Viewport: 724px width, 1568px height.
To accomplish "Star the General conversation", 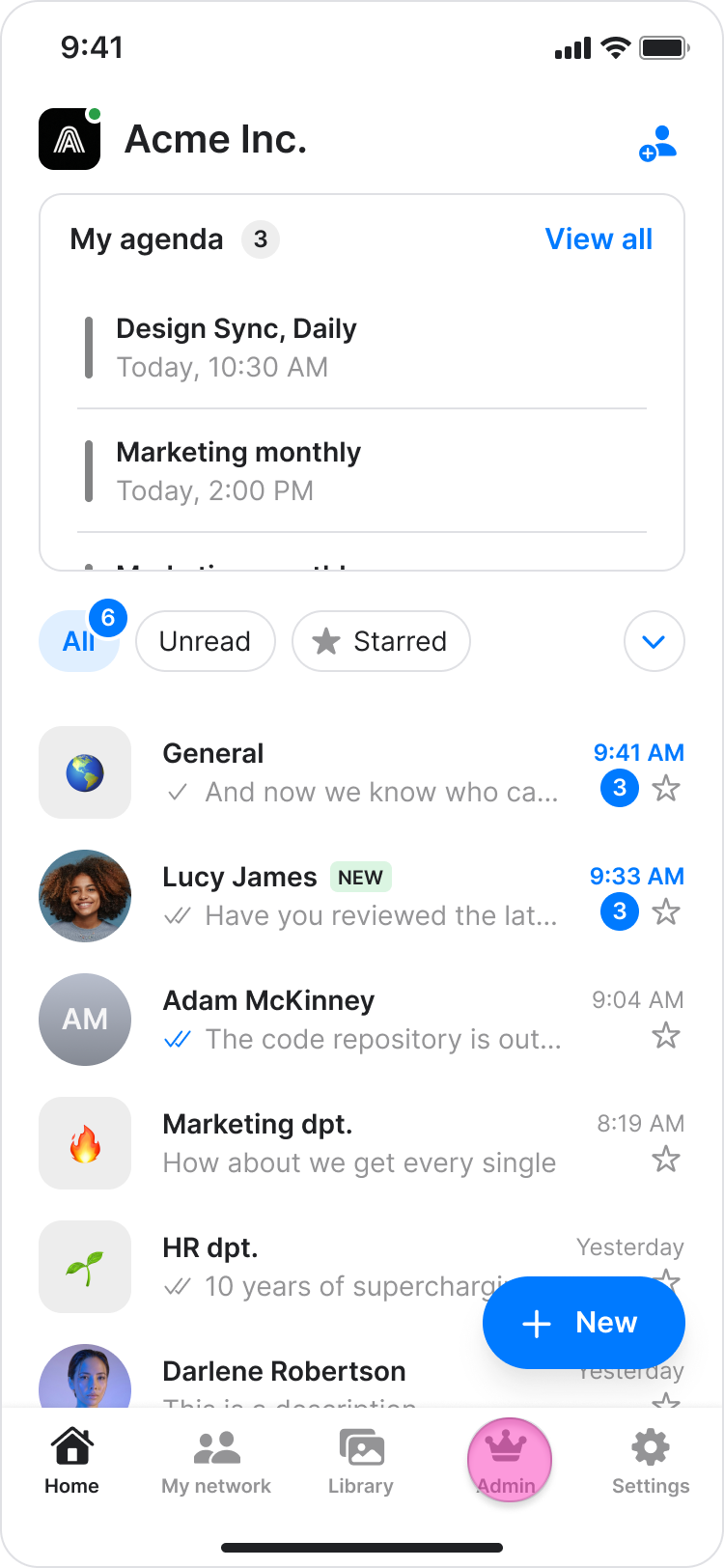I will click(666, 789).
